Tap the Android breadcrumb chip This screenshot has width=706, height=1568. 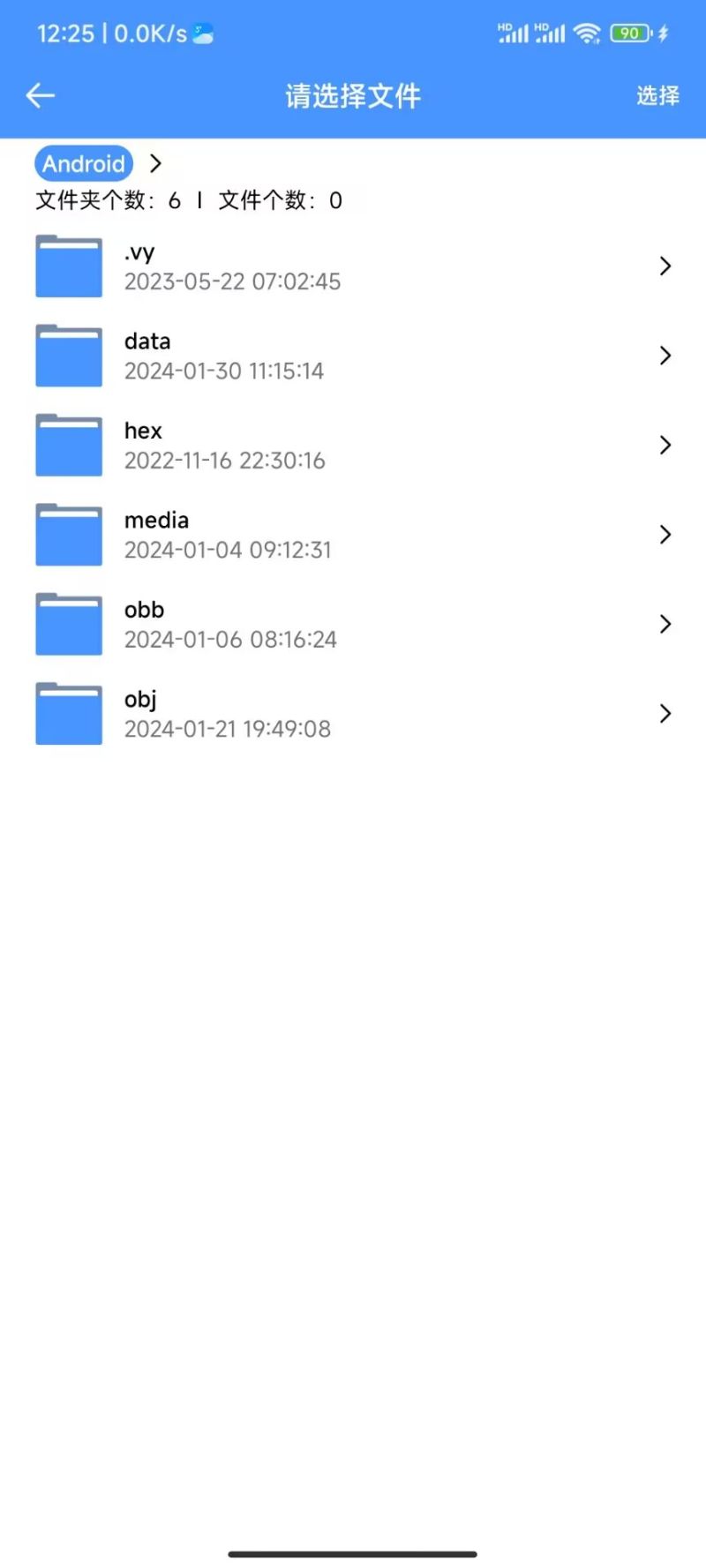[83, 163]
